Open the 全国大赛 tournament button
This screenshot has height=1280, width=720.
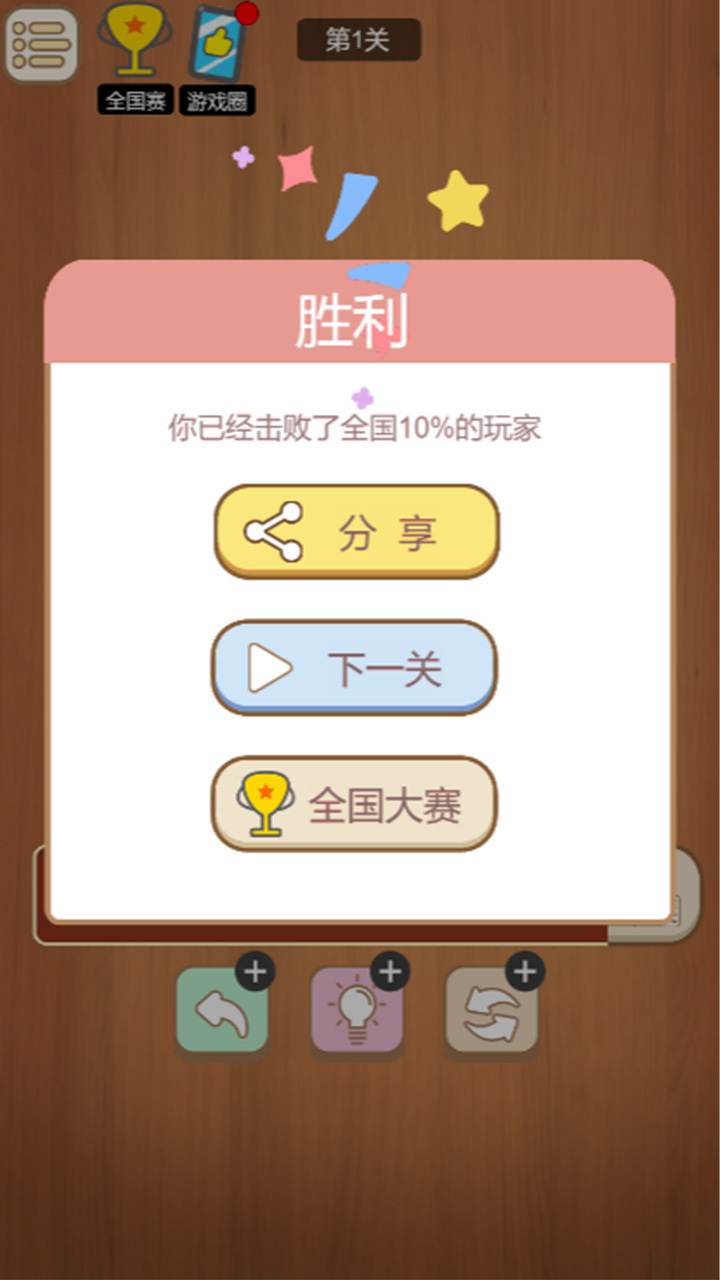tap(354, 803)
